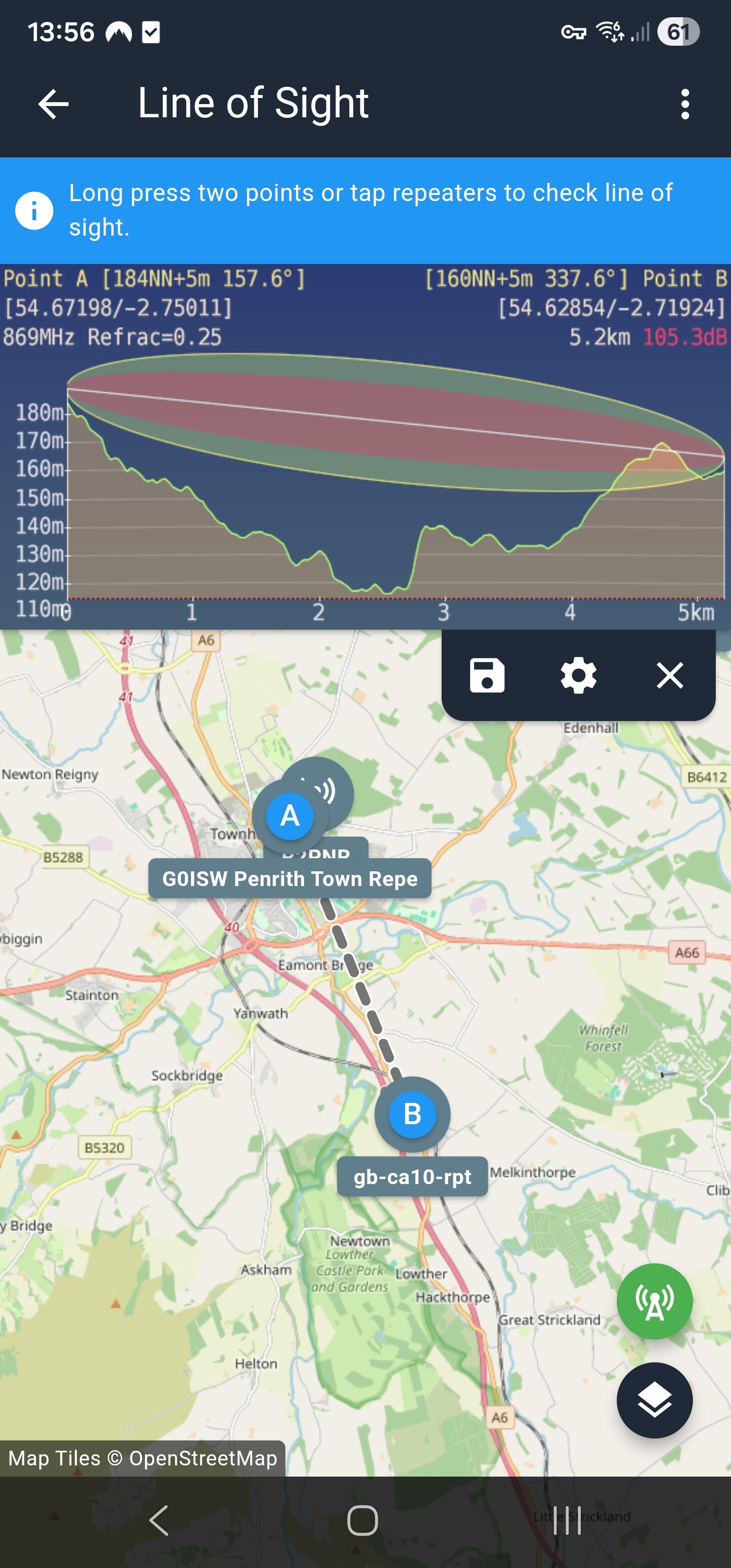Open the recent apps view
The image size is (731, 1568).
(x=567, y=1520)
